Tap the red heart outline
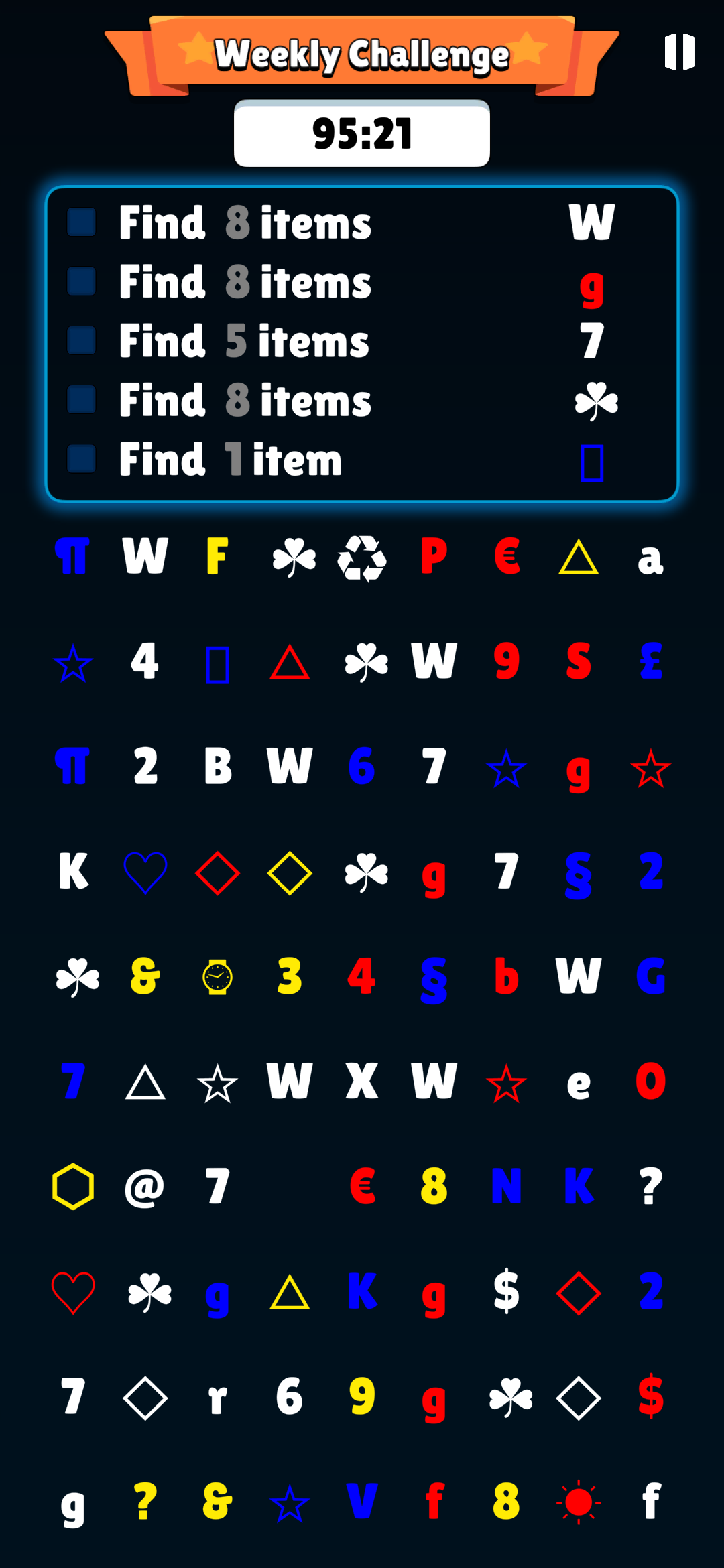This screenshot has height=1568, width=724. (x=73, y=1292)
